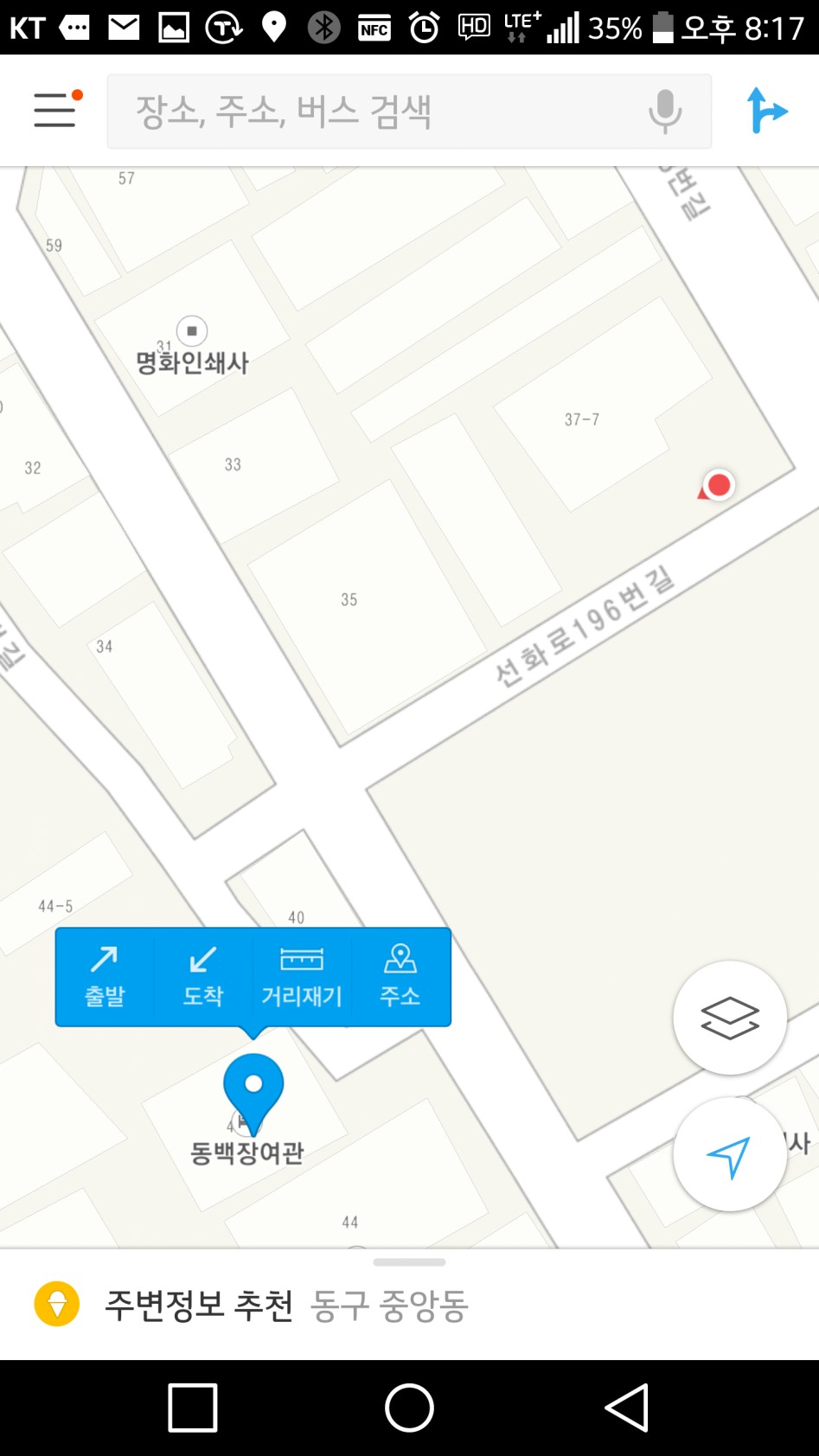Select the 동구 중앙동 area label
Screen dimensions: 819x1456
[x=388, y=1306]
